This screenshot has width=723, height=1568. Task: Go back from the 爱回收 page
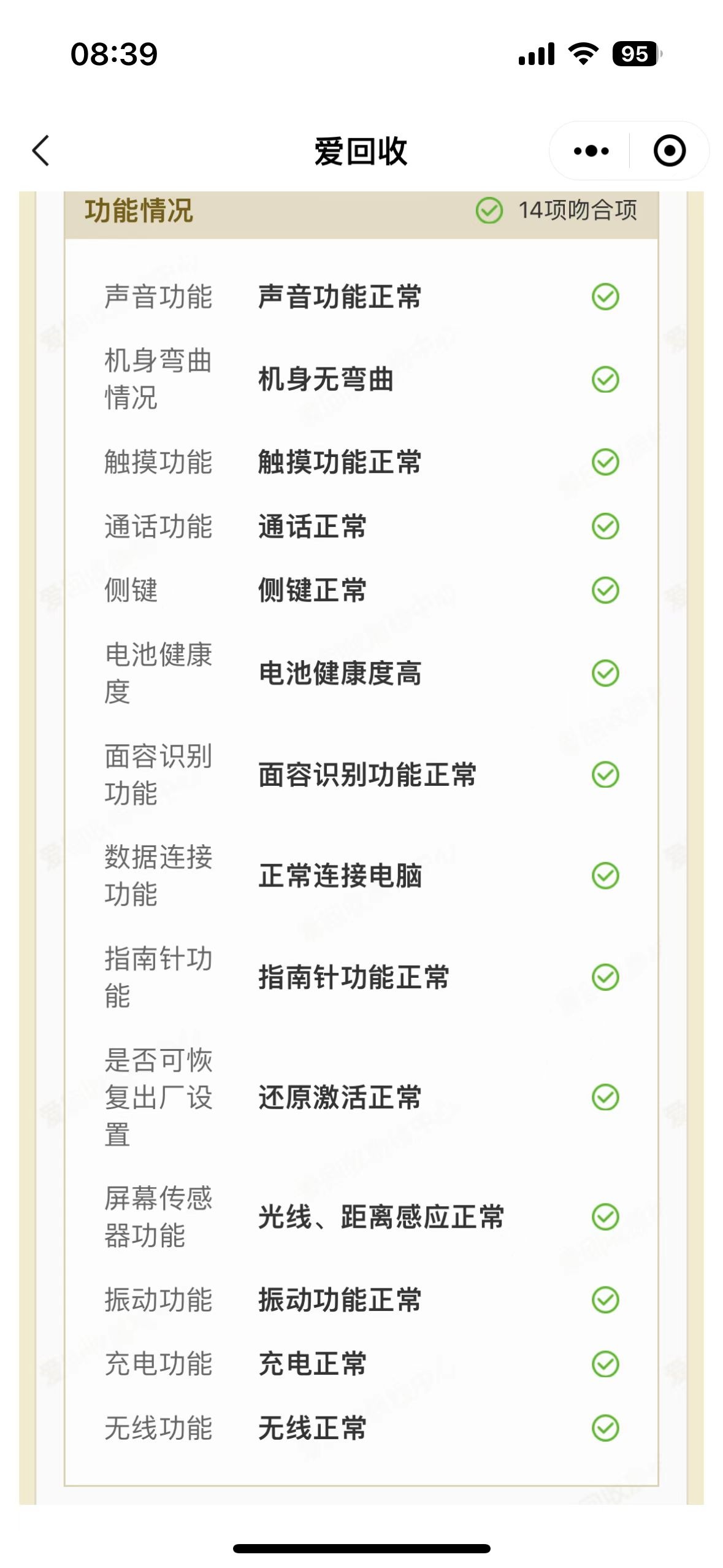pos(40,151)
